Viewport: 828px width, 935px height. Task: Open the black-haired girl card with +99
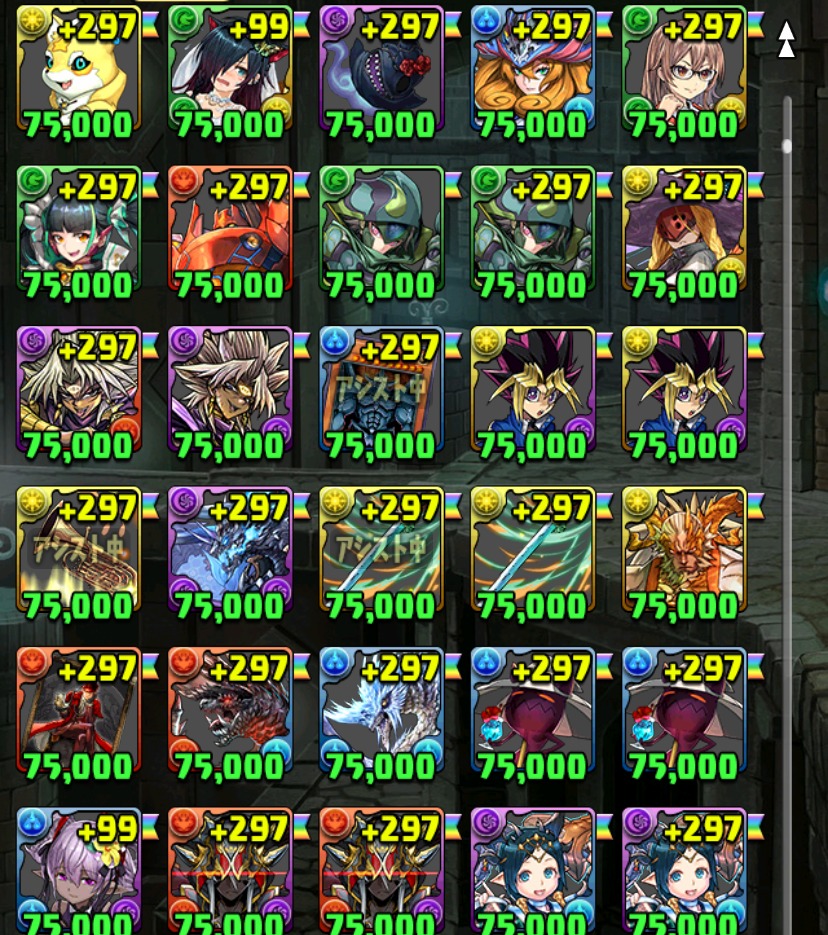click(x=230, y=72)
